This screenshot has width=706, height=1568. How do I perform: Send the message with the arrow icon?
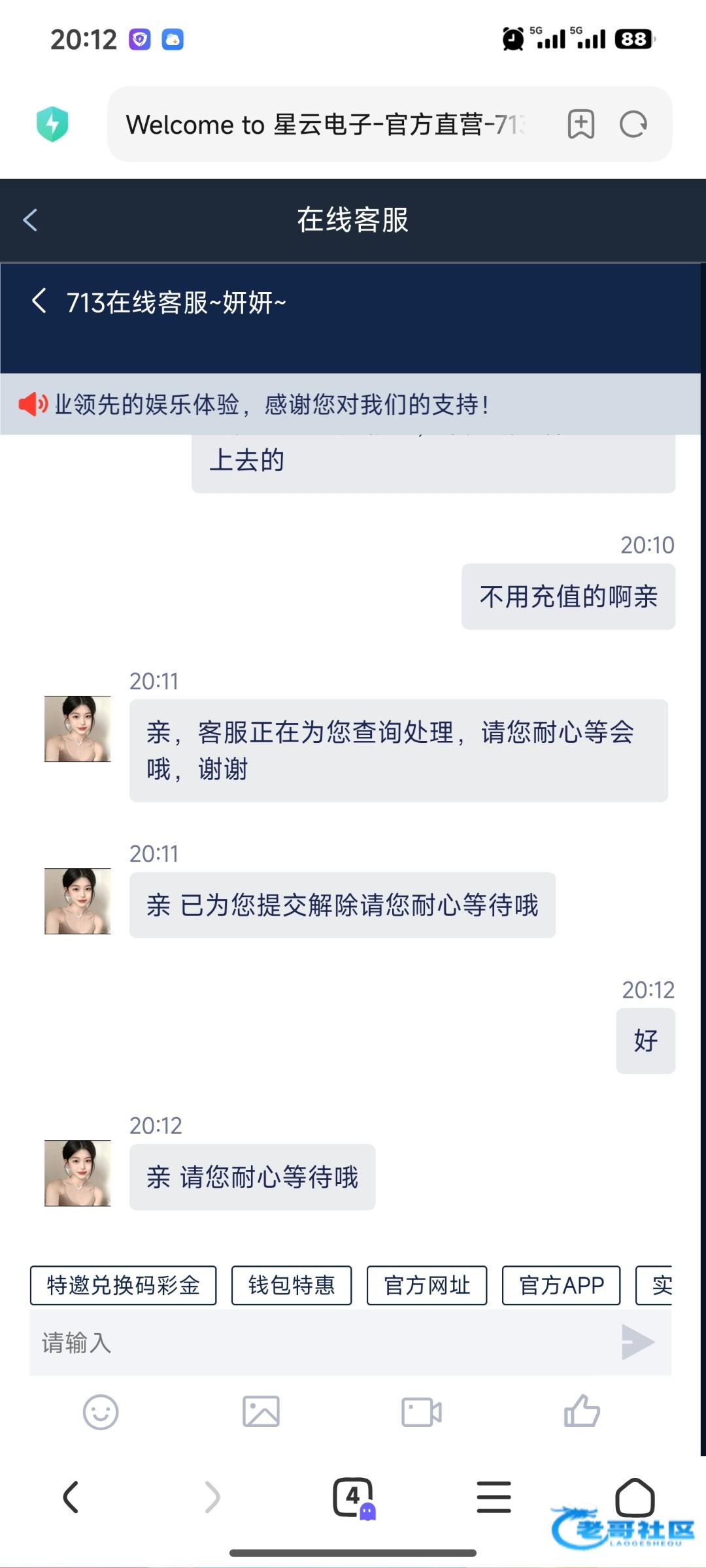[x=637, y=1343]
